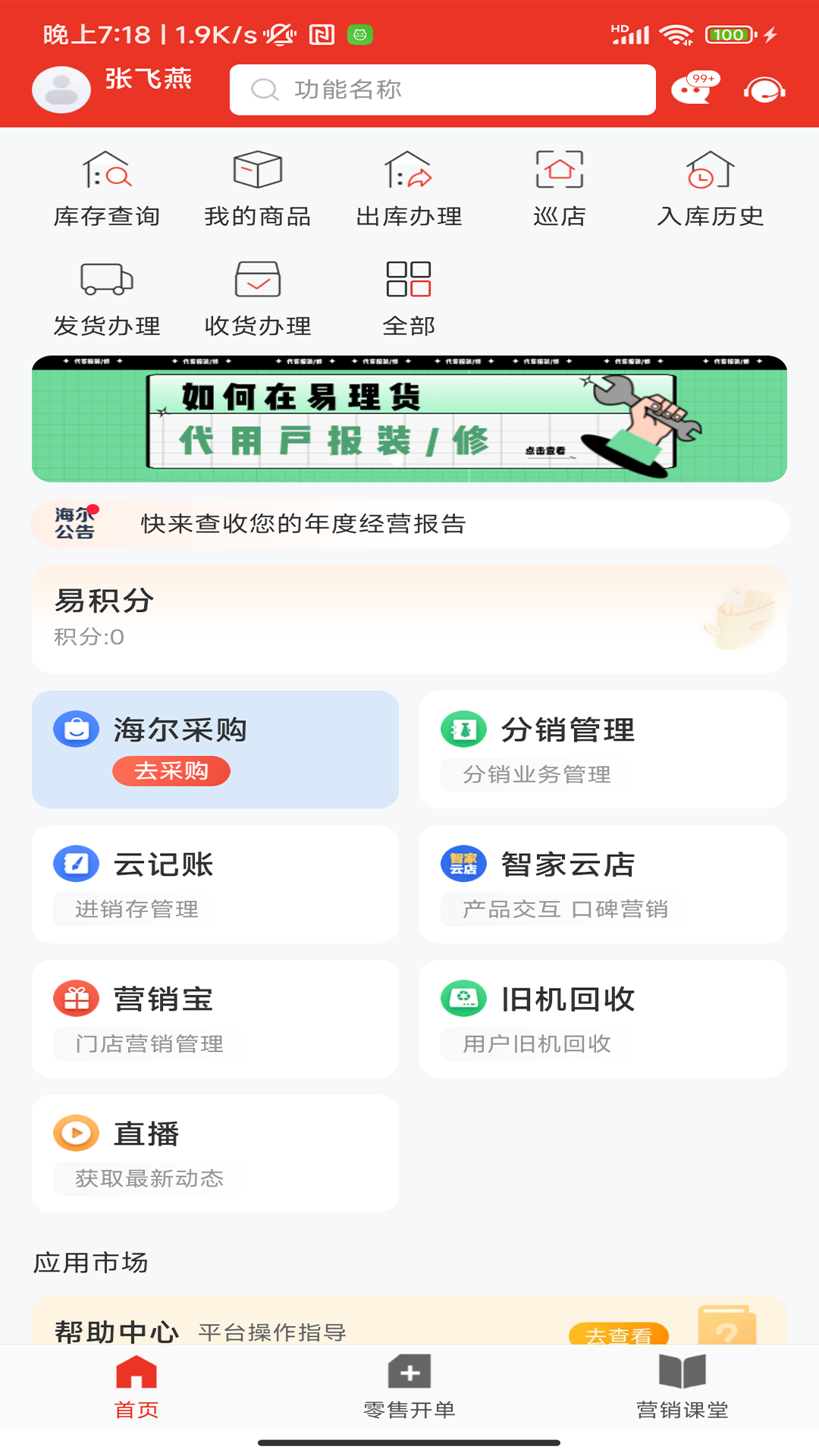
Task: Tap the 功能名称 search box
Action: pyautogui.click(x=442, y=89)
